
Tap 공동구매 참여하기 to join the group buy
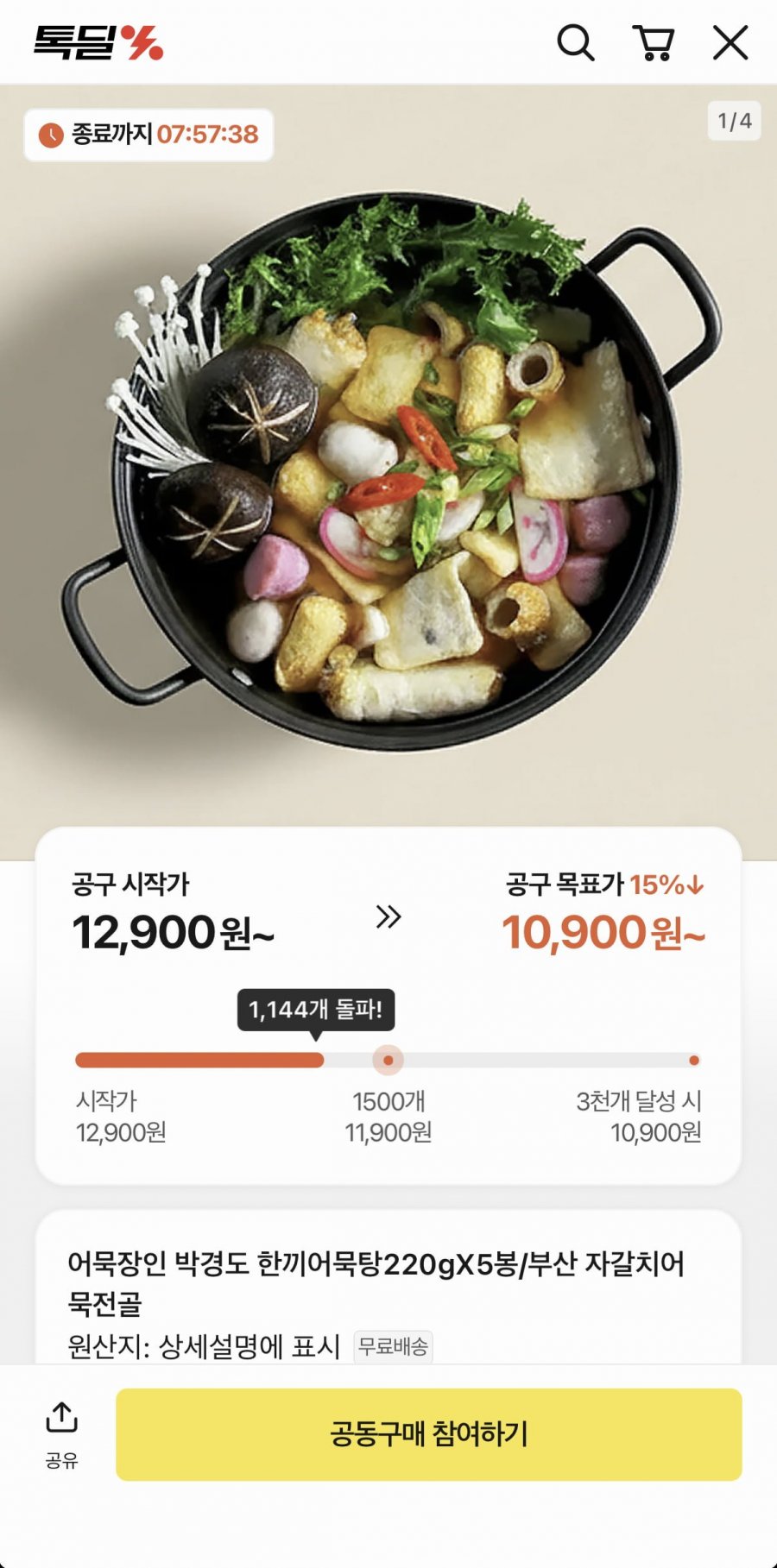tap(429, 1434)
